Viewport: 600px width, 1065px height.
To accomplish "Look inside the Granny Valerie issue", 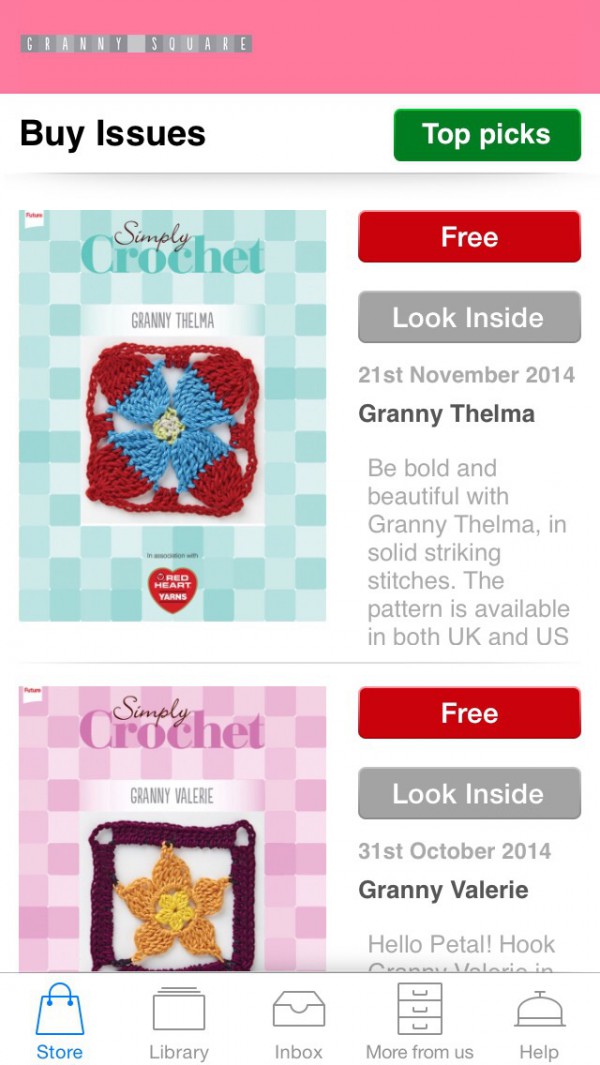I will [469, 794].
